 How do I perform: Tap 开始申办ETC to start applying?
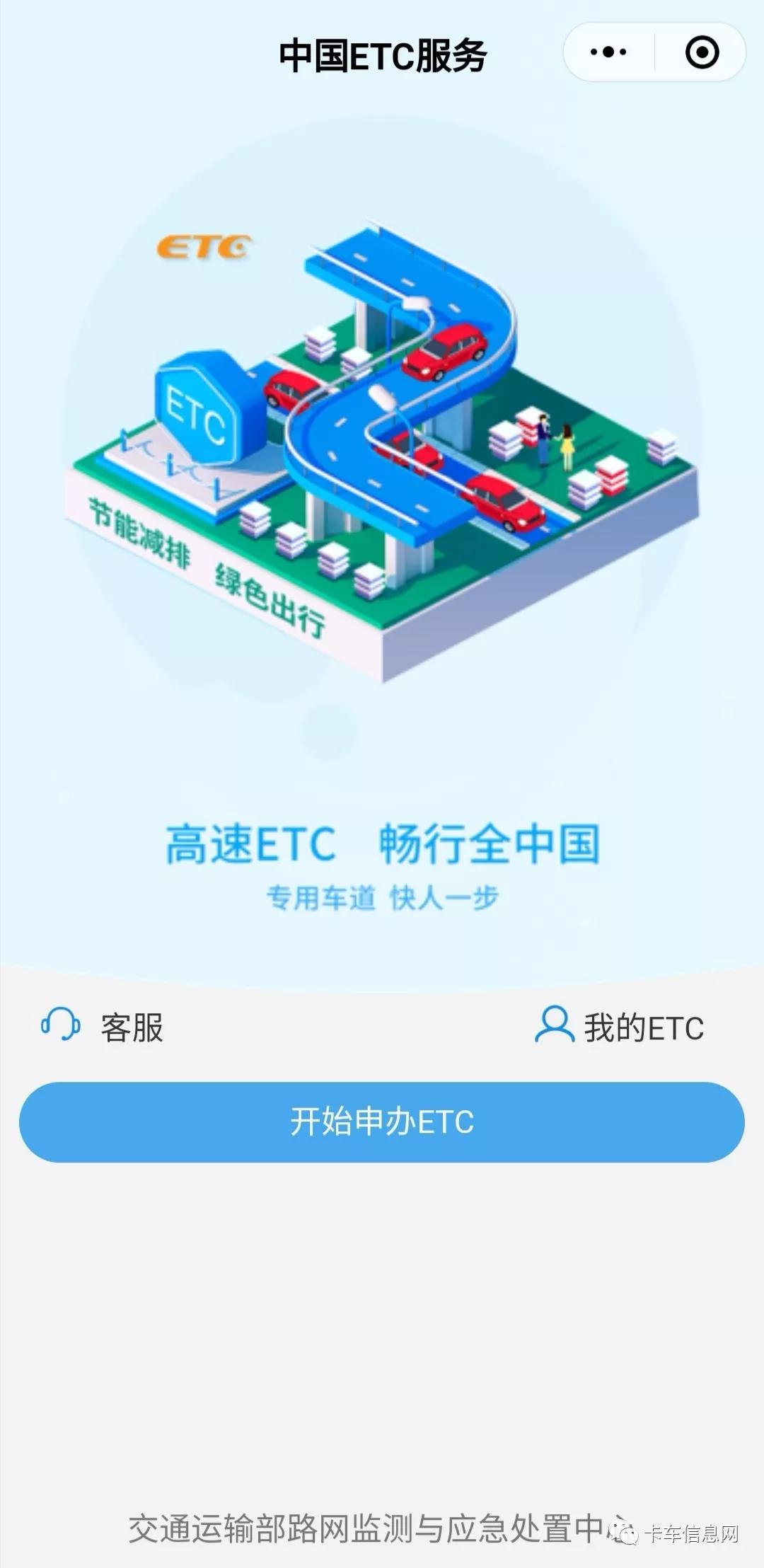pyautogui.click(x=382, y=1122)
